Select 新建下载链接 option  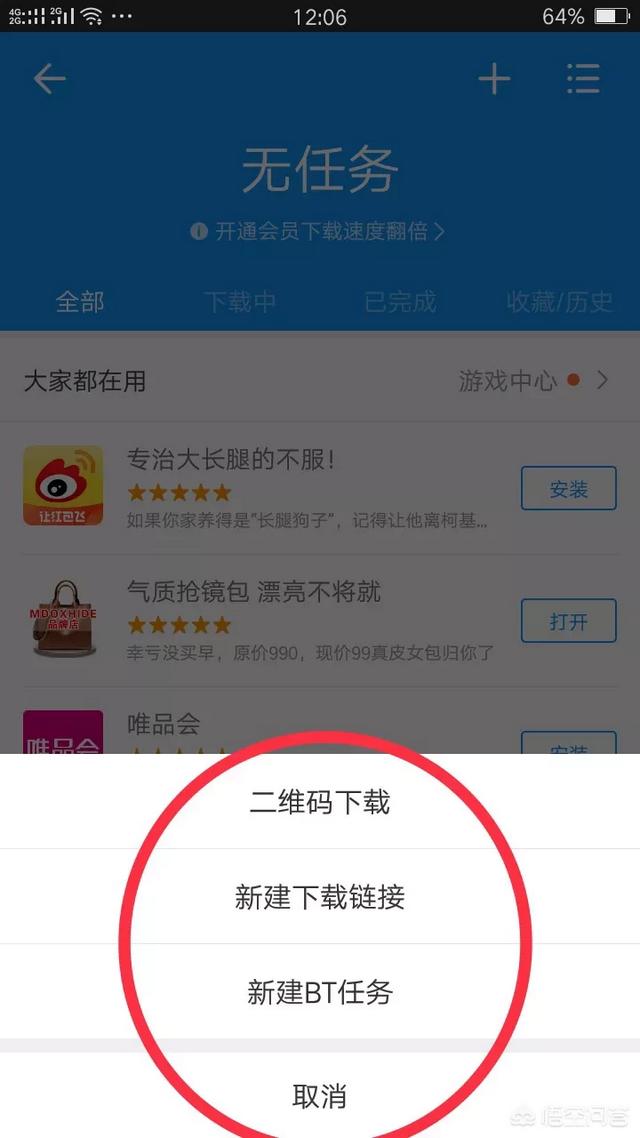click(x=320, y=897)
